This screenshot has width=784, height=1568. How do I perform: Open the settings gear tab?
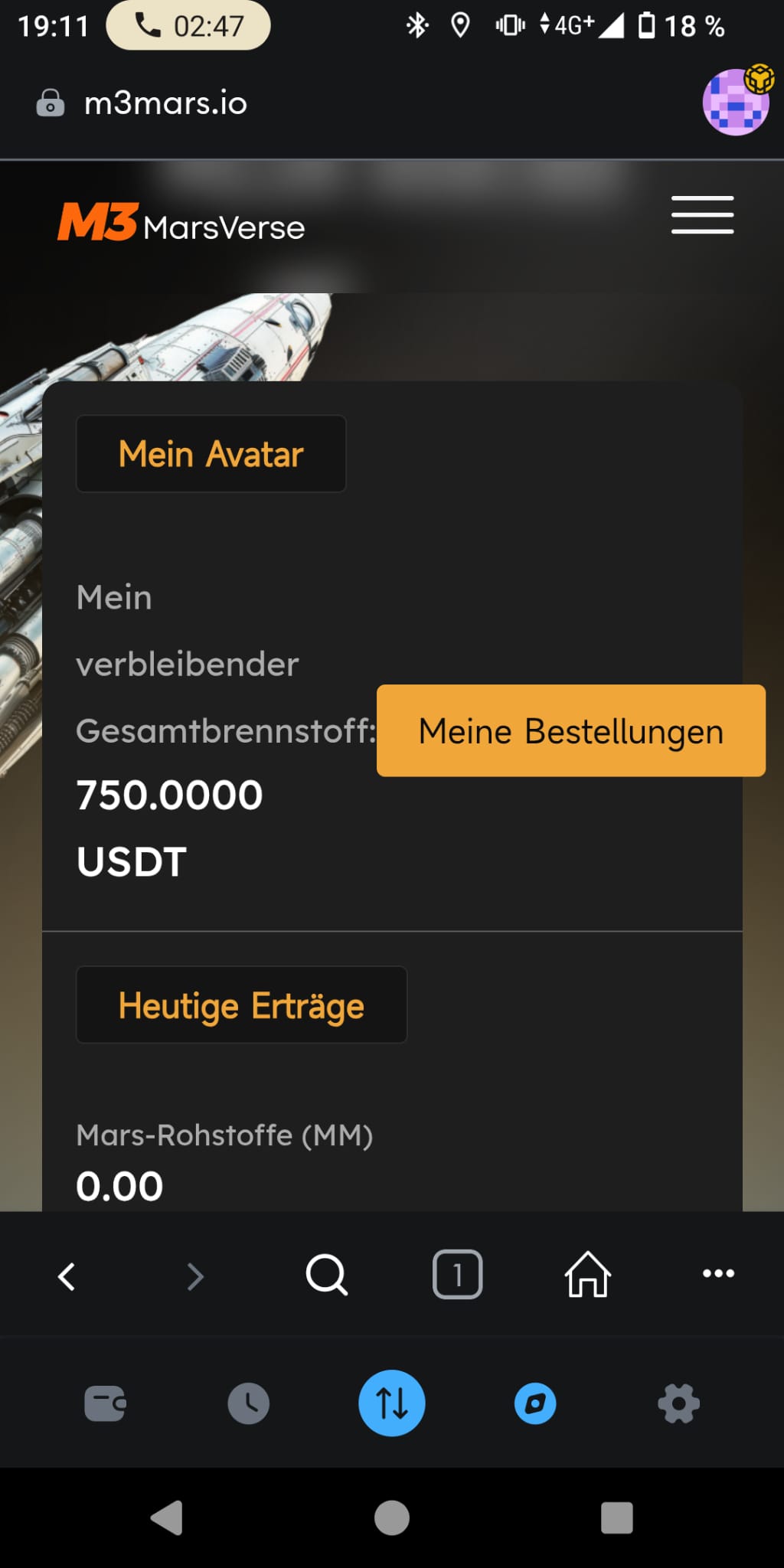[x=678, y=1403]
